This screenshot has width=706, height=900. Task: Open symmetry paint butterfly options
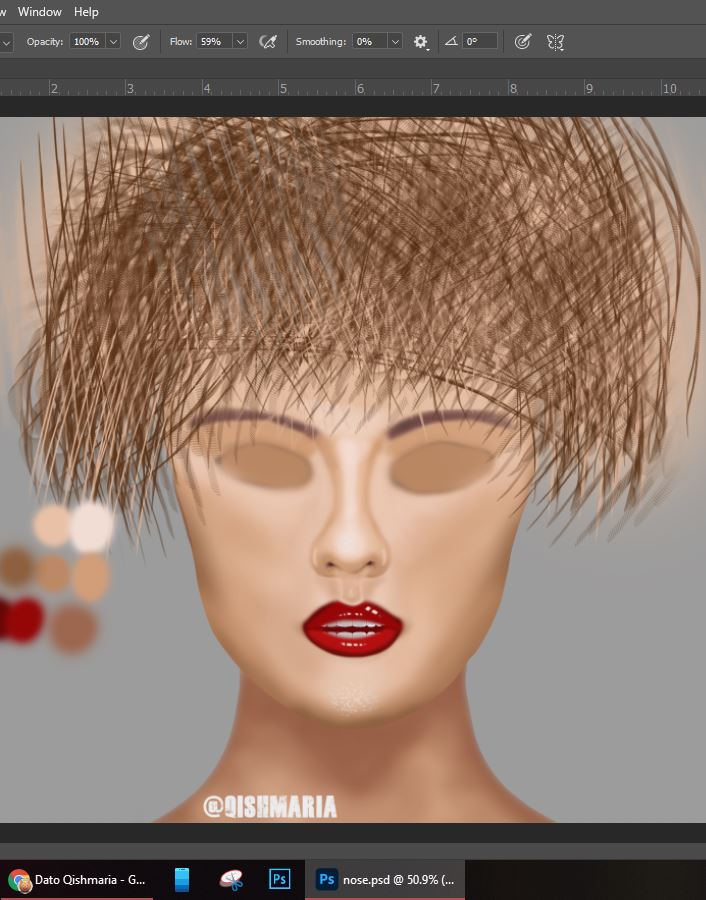(x=556, y=42)
